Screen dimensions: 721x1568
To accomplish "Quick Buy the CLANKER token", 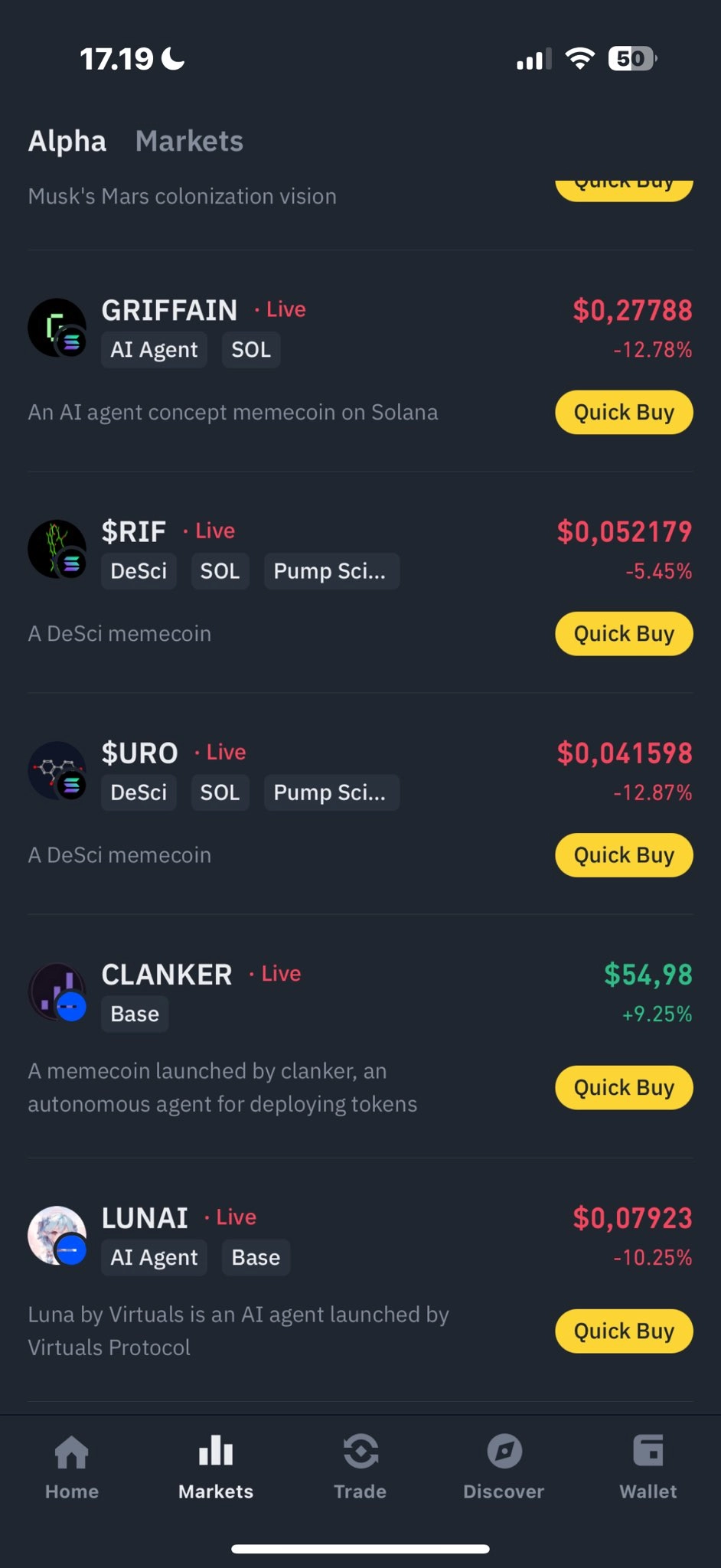I will (623, 1087).
